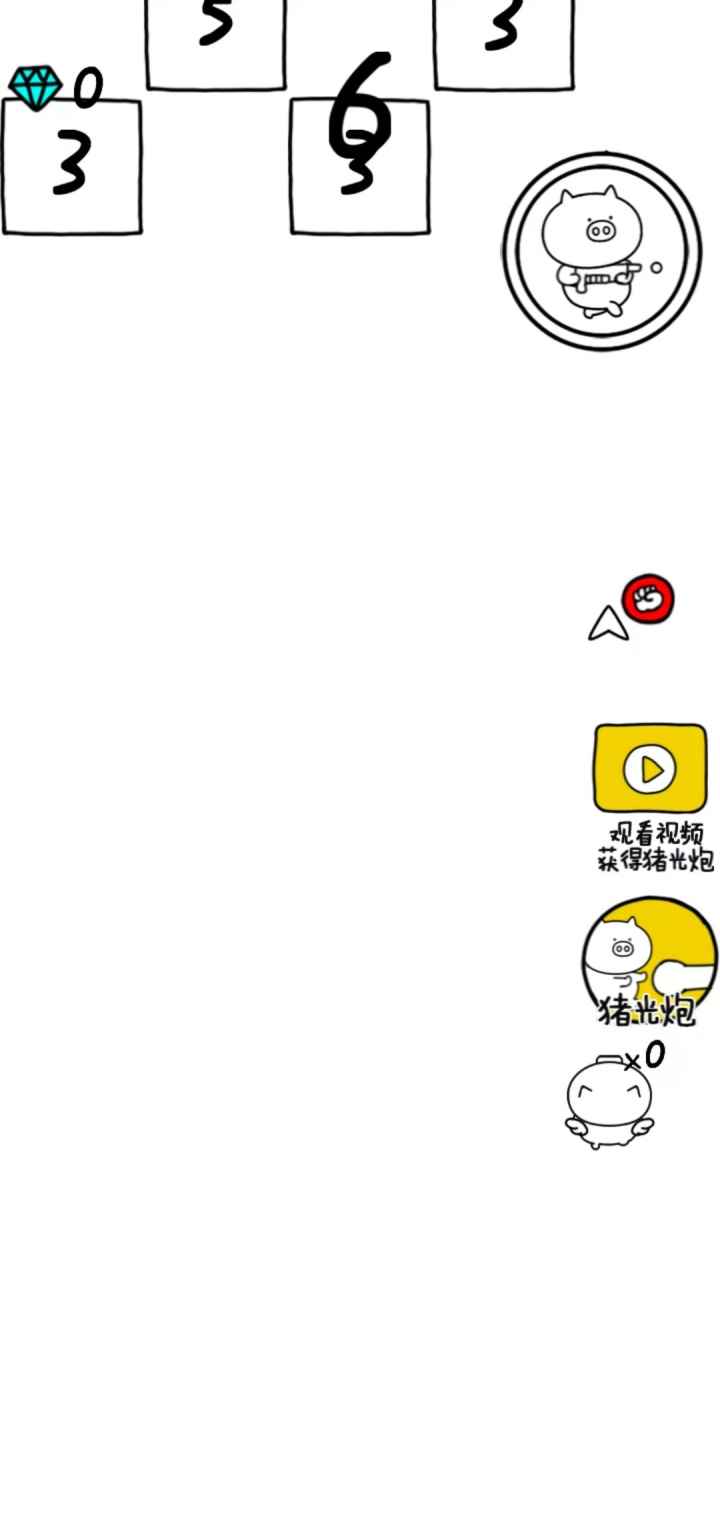Watch video to get pig light cannon
720x1527 pixels.
[x=650, y=769]
